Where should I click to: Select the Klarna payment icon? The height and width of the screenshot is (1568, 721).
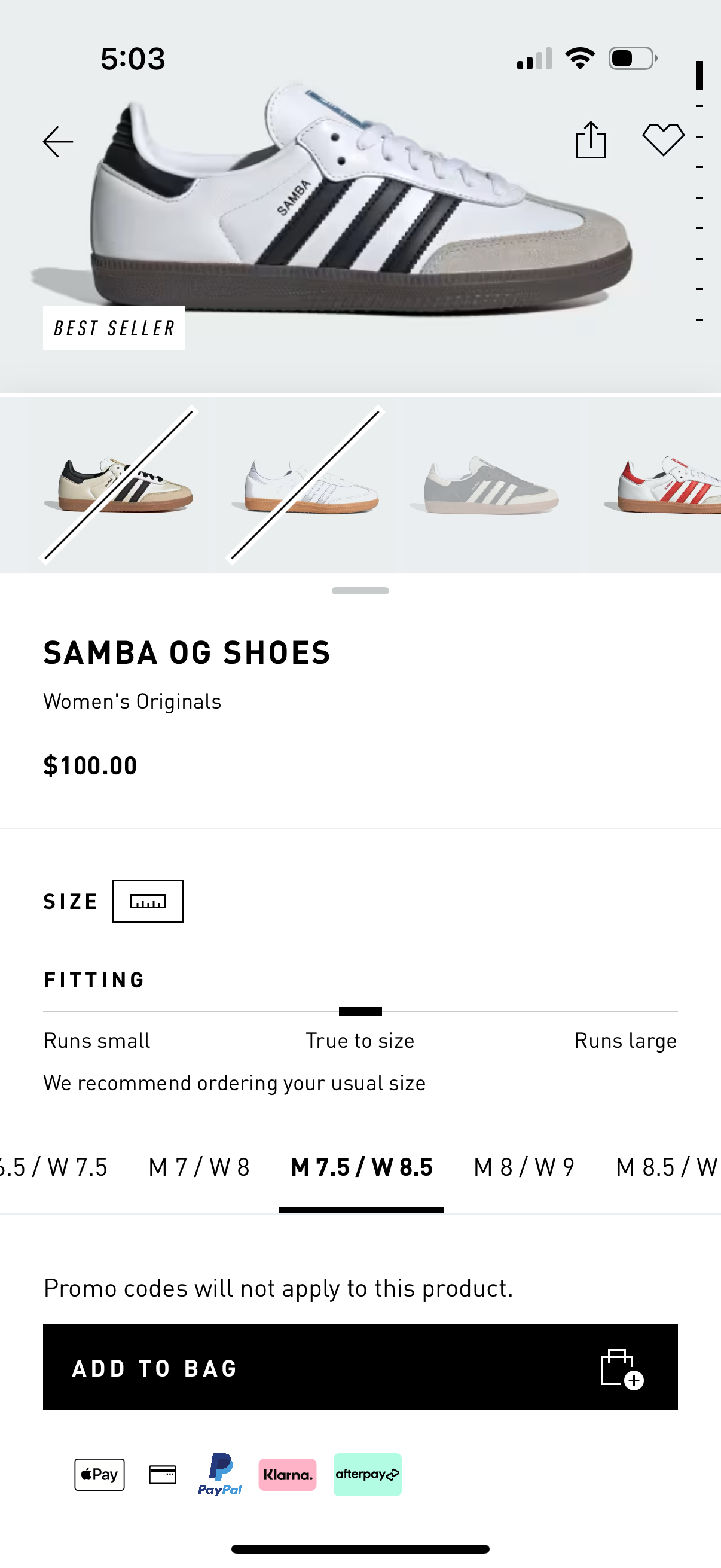pos(287,1474)
